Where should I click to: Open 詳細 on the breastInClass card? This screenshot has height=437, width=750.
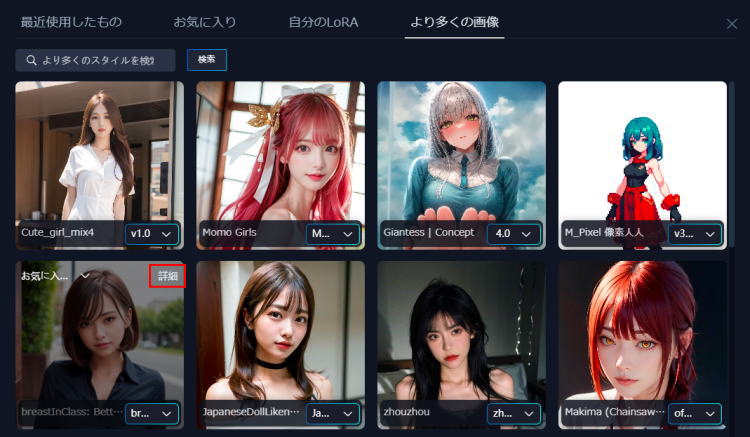(x=167, y=276)
